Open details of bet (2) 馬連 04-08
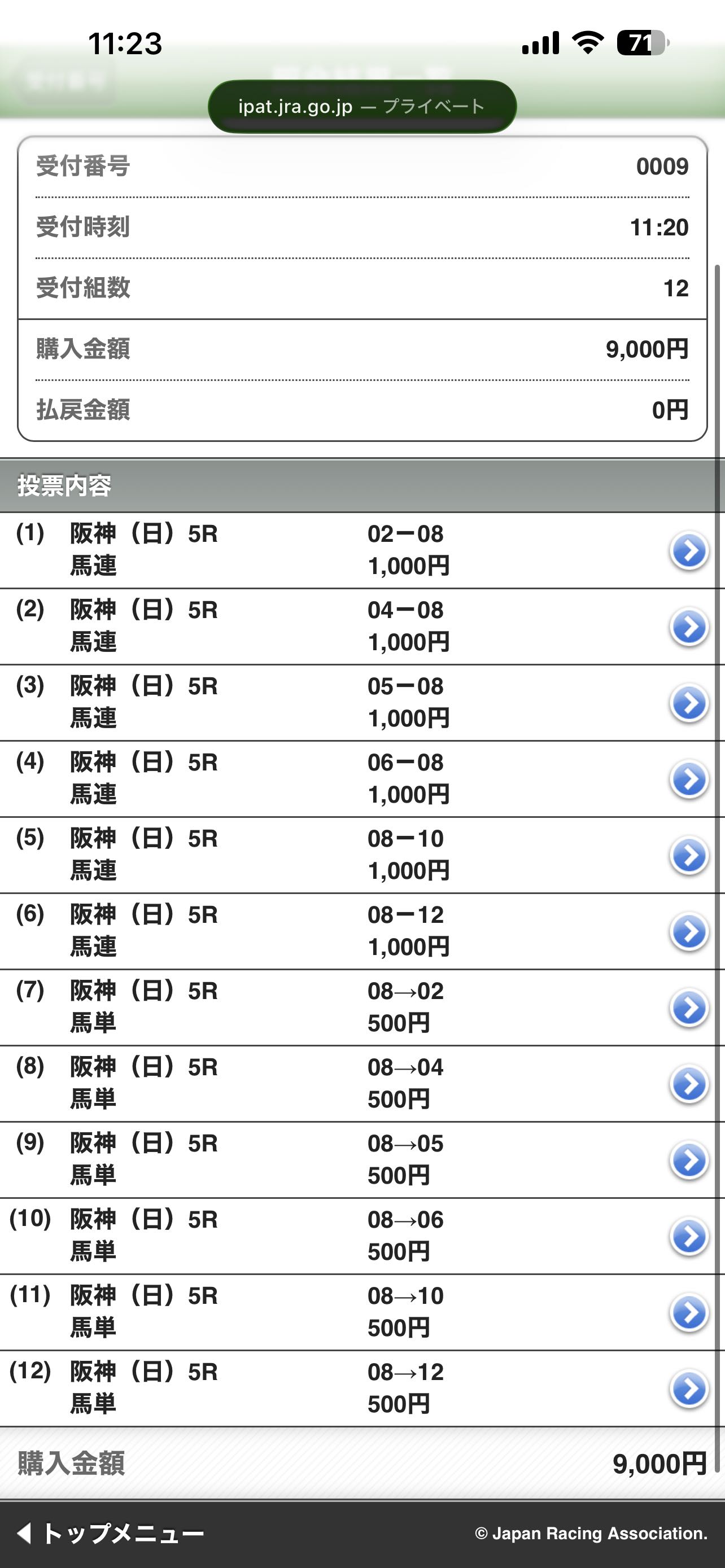 [x=688, y=627]
